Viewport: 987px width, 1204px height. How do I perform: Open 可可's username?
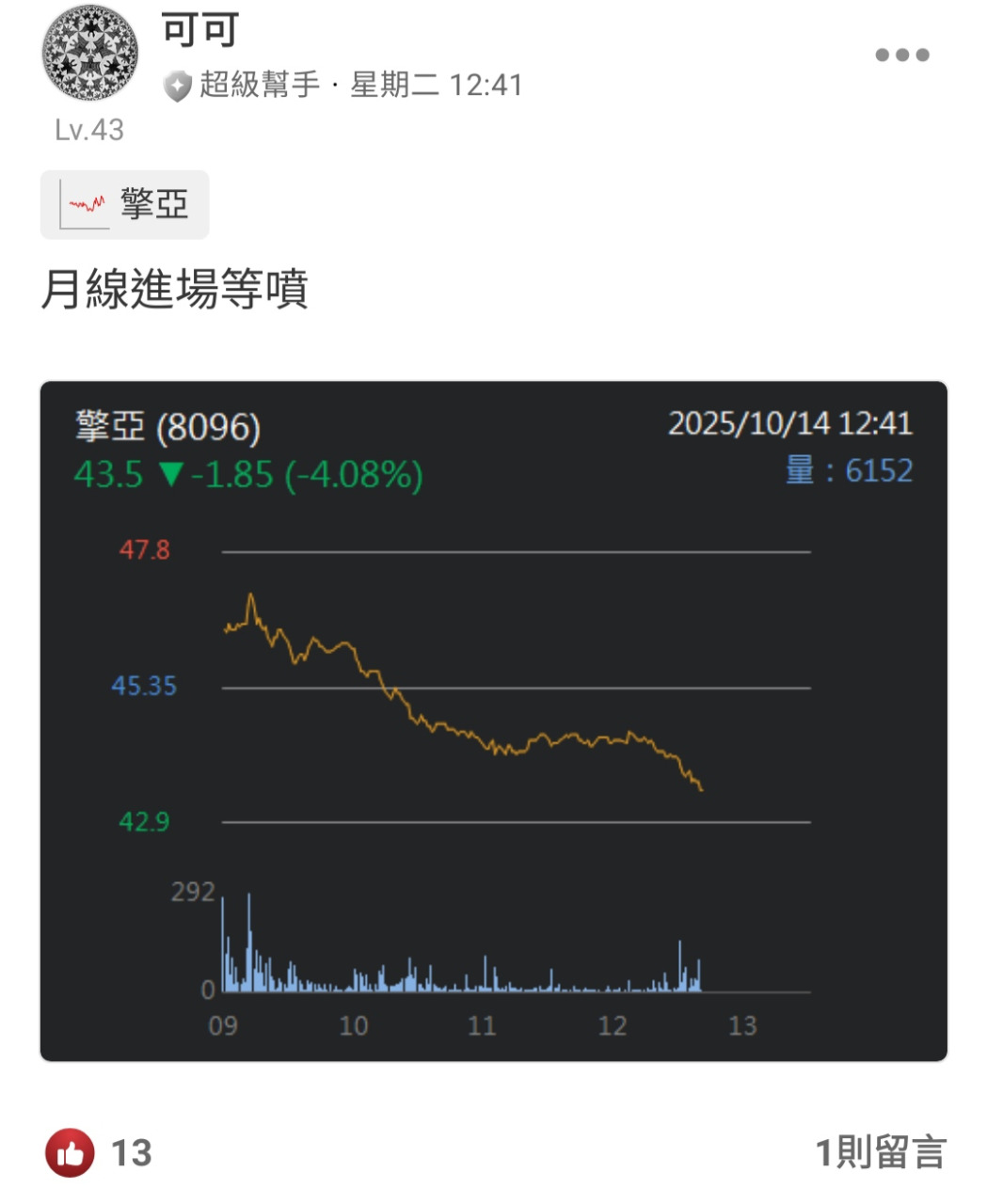point(200,30)
